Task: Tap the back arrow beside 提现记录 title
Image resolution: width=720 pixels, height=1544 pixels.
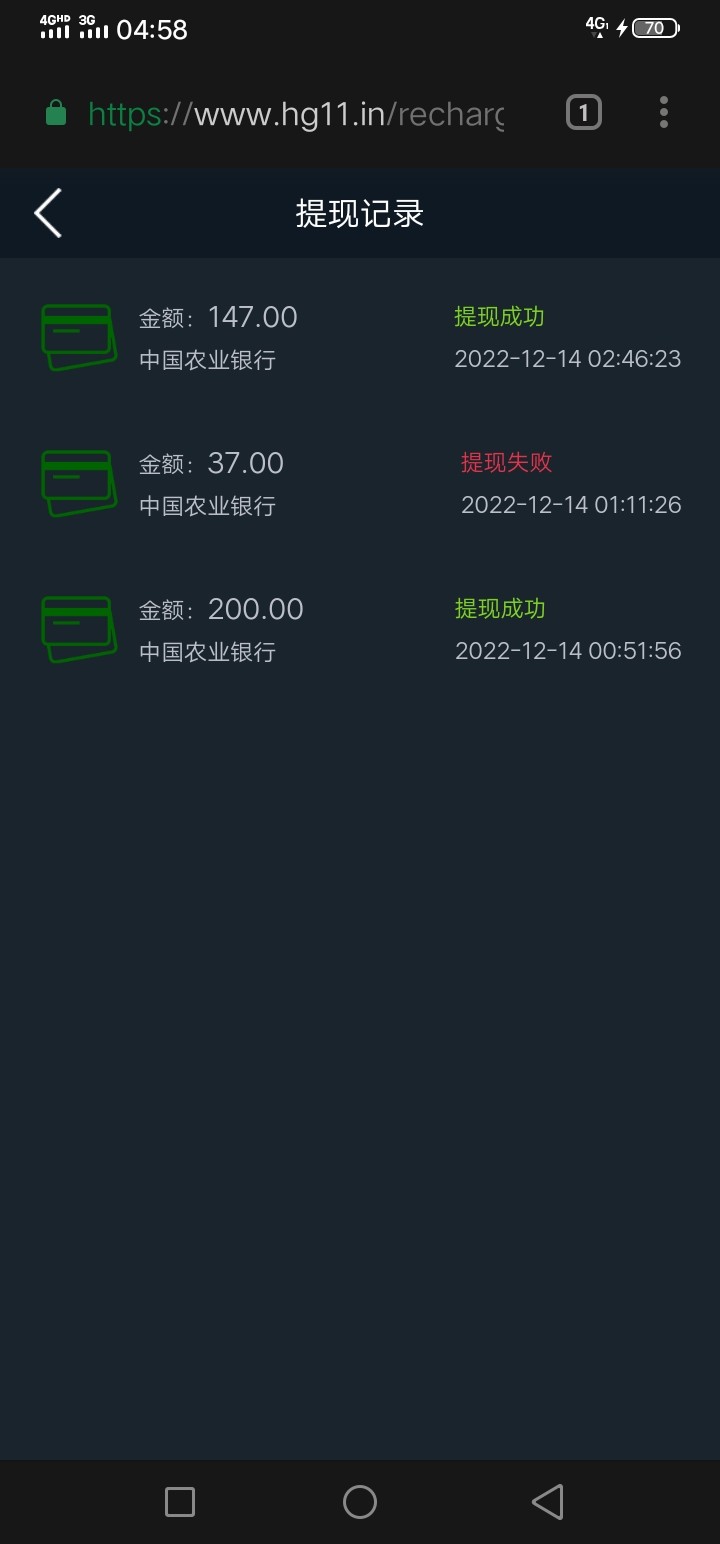Action: (x=46, y=213)
